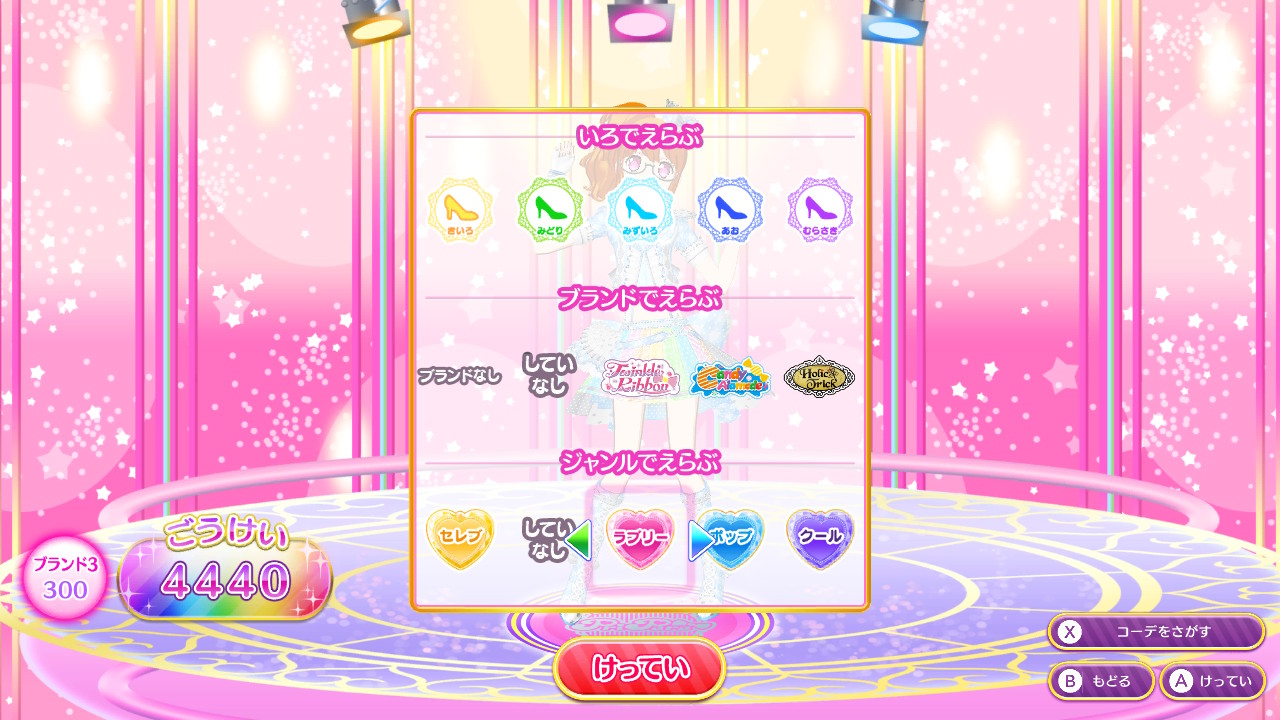Choose the Twinkle Ribbon brand
1280x720 pixels.
pyautogui.click(x=640, y=378)
